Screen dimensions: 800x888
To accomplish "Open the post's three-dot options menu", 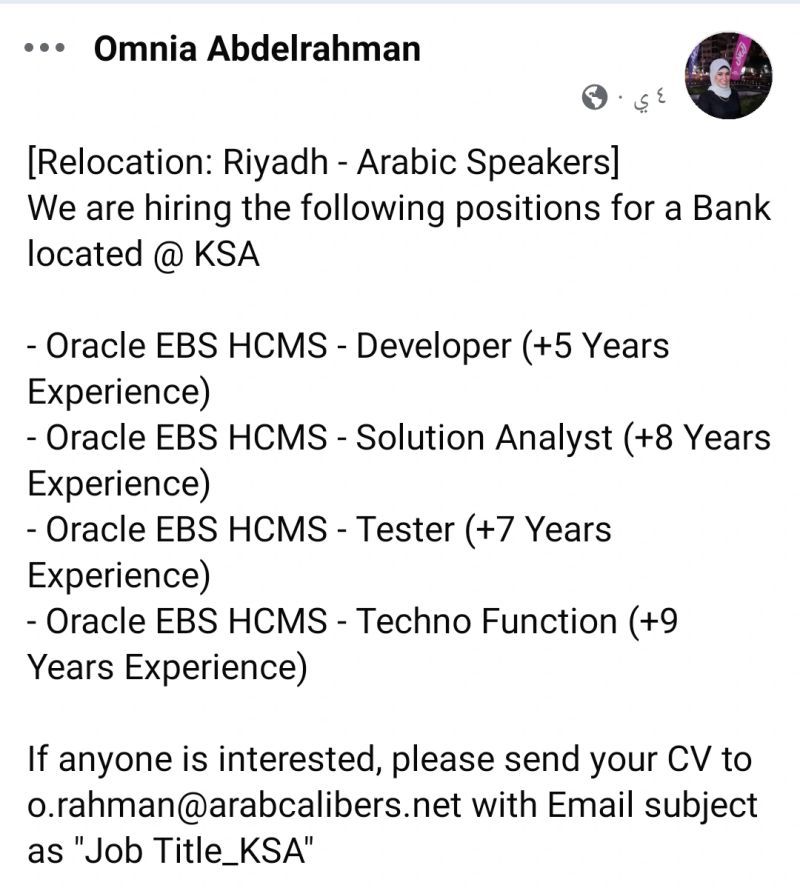I will coord(43,48).
